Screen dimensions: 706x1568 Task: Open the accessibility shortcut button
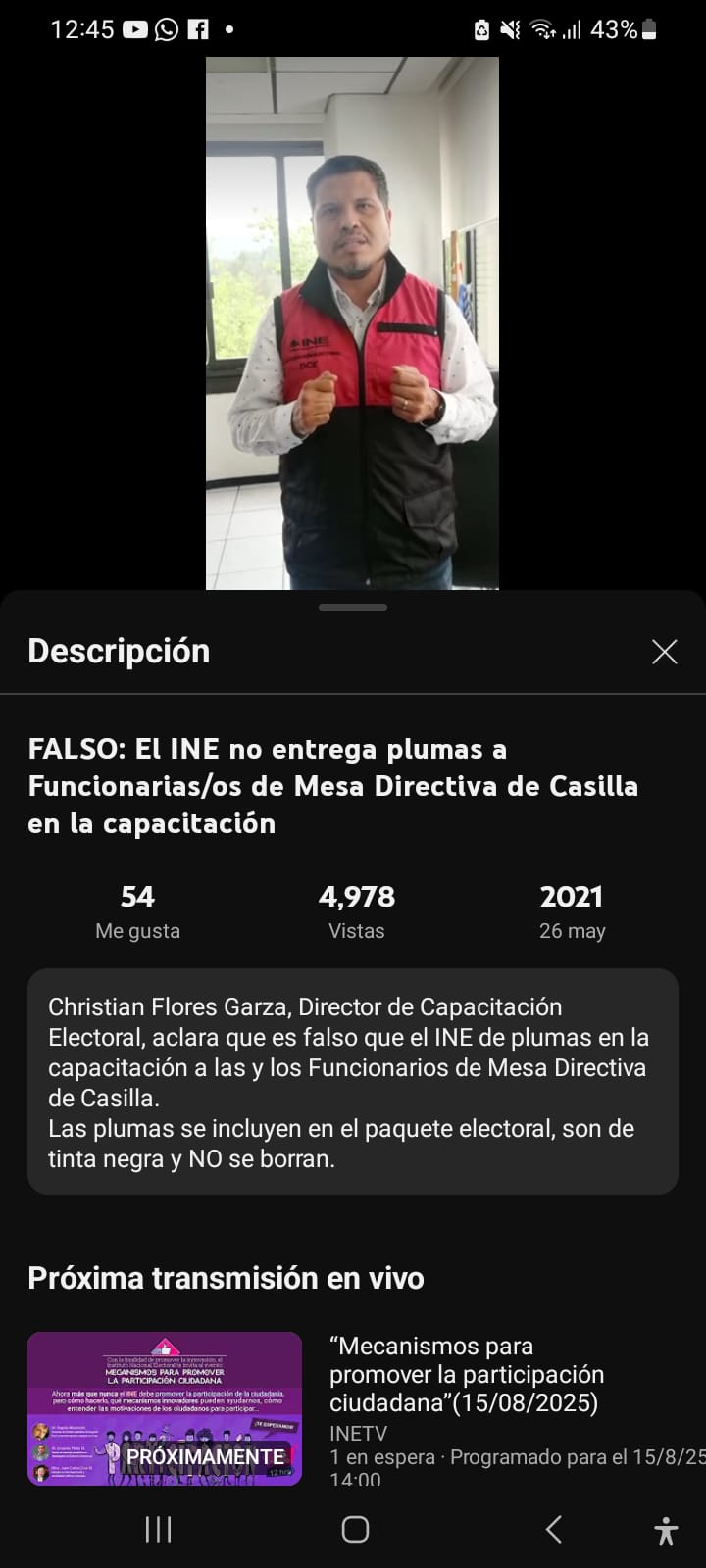point(666,1530)
